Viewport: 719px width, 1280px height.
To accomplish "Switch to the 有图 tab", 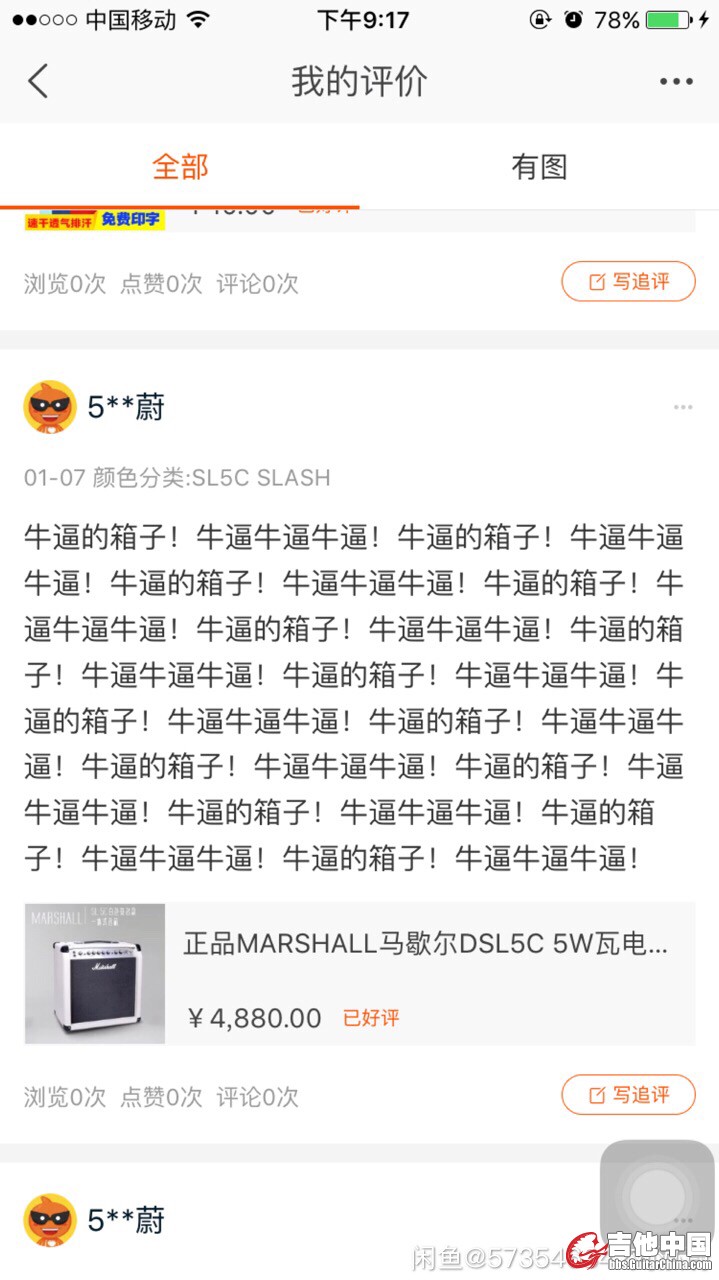I will pos(539,166).
